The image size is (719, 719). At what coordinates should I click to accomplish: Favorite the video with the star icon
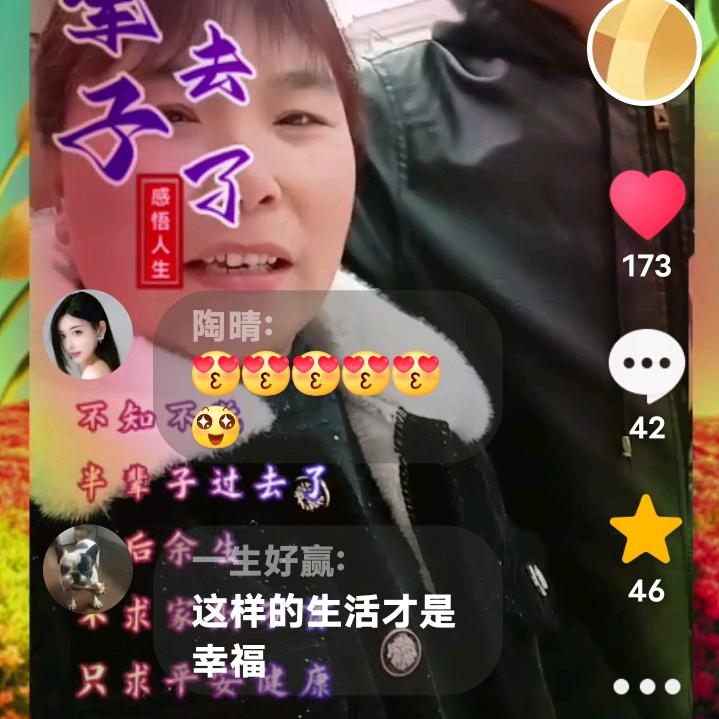646,530
